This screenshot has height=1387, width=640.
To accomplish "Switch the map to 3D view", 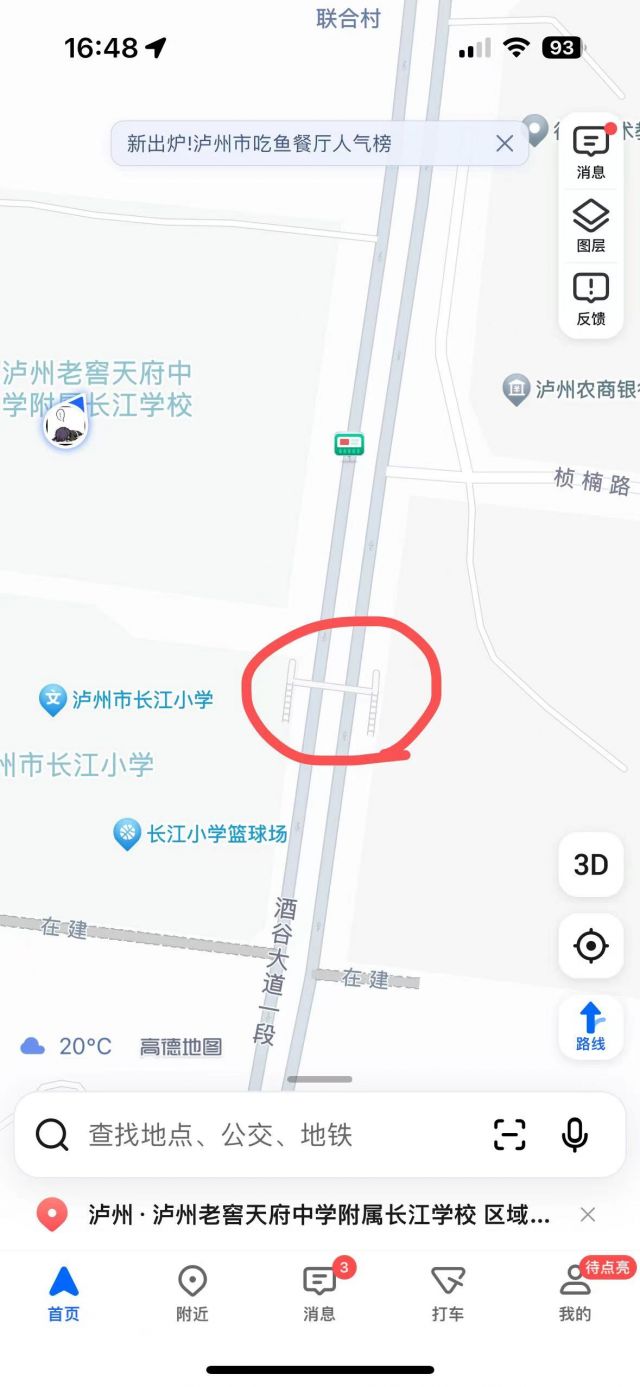I will tap(591, 865).
